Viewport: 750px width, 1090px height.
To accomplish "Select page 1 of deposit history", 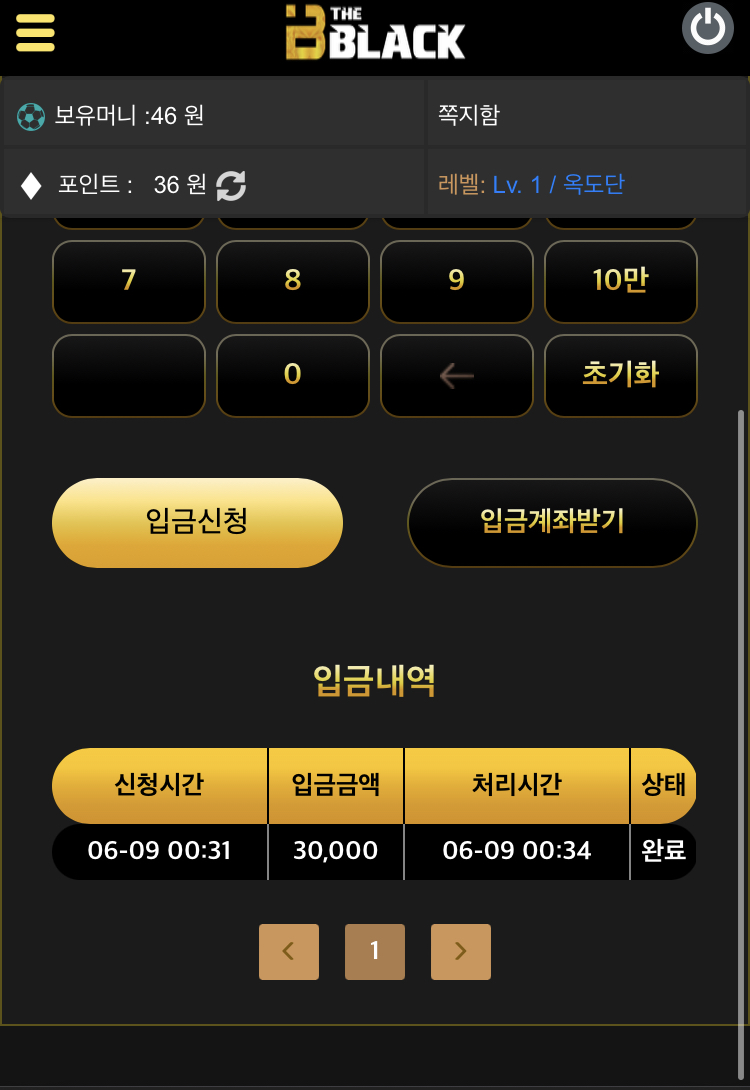I will [375, 951].
